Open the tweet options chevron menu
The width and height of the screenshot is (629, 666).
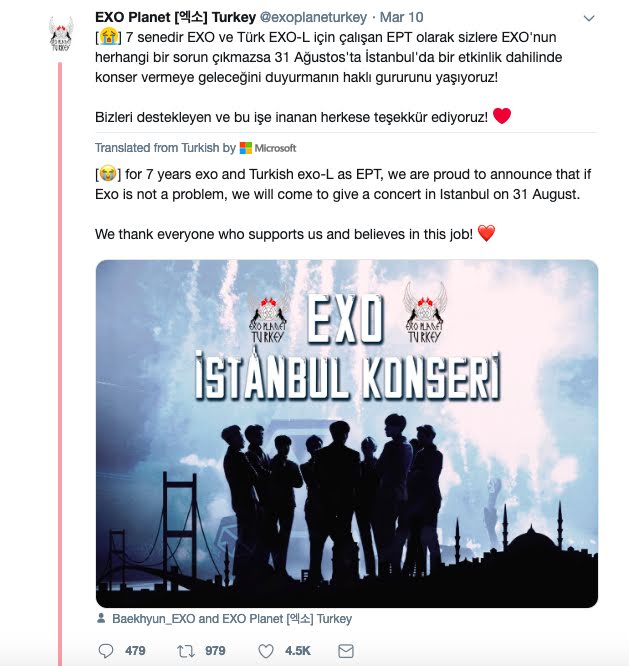coord(589,18)
